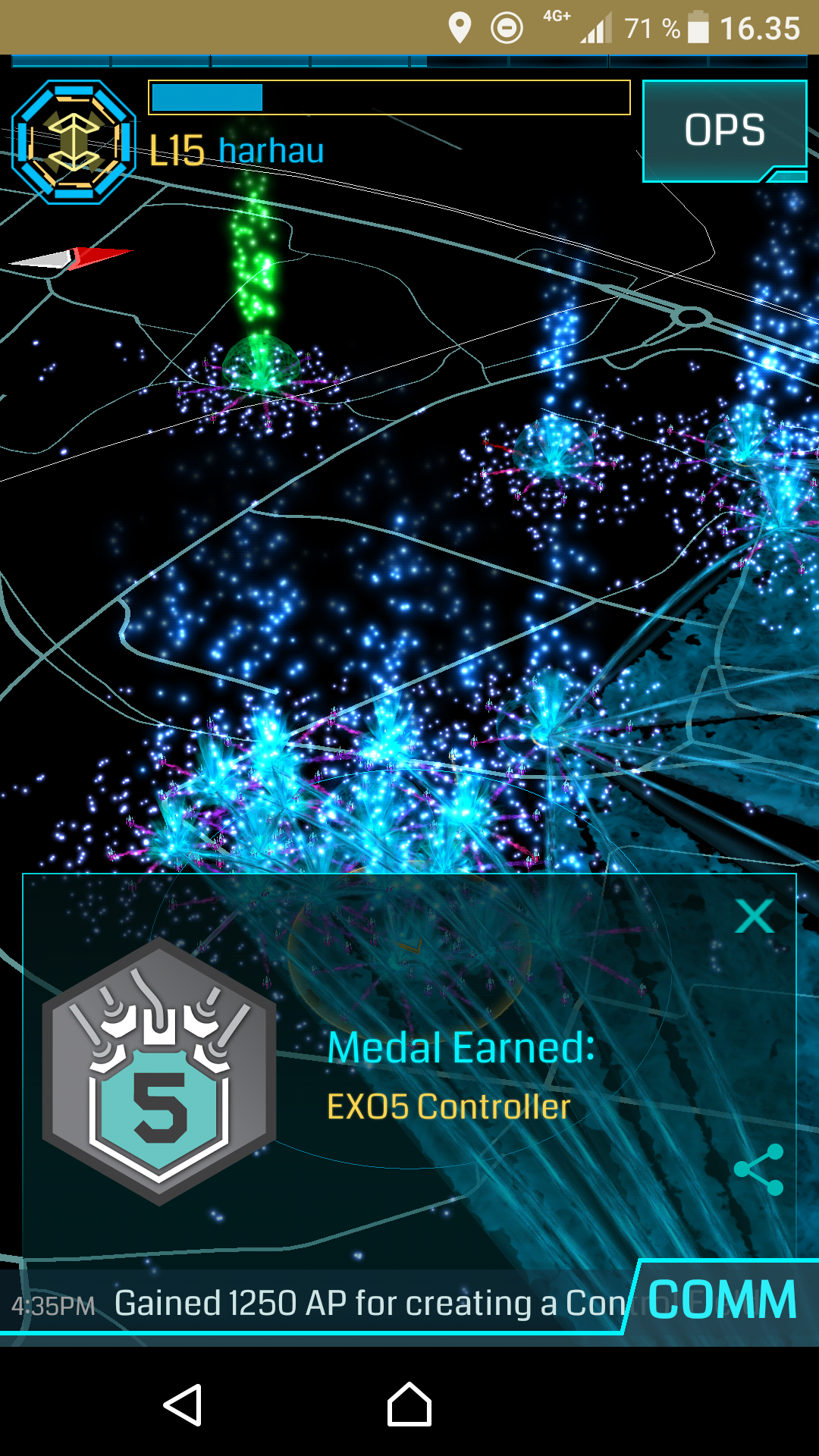
Task: Open the OPS menu
Action: pos(724,130)
